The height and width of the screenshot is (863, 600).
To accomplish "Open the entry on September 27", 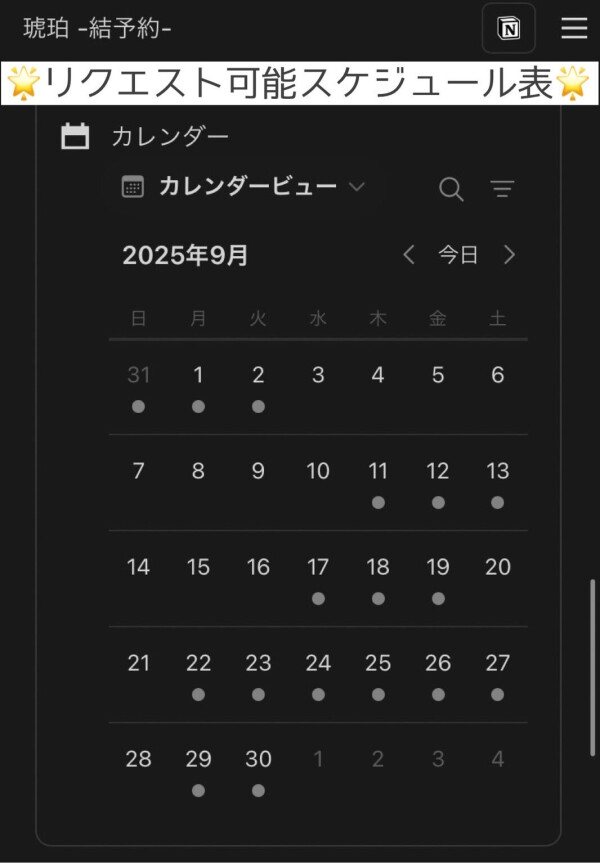I will coord(498,694).
